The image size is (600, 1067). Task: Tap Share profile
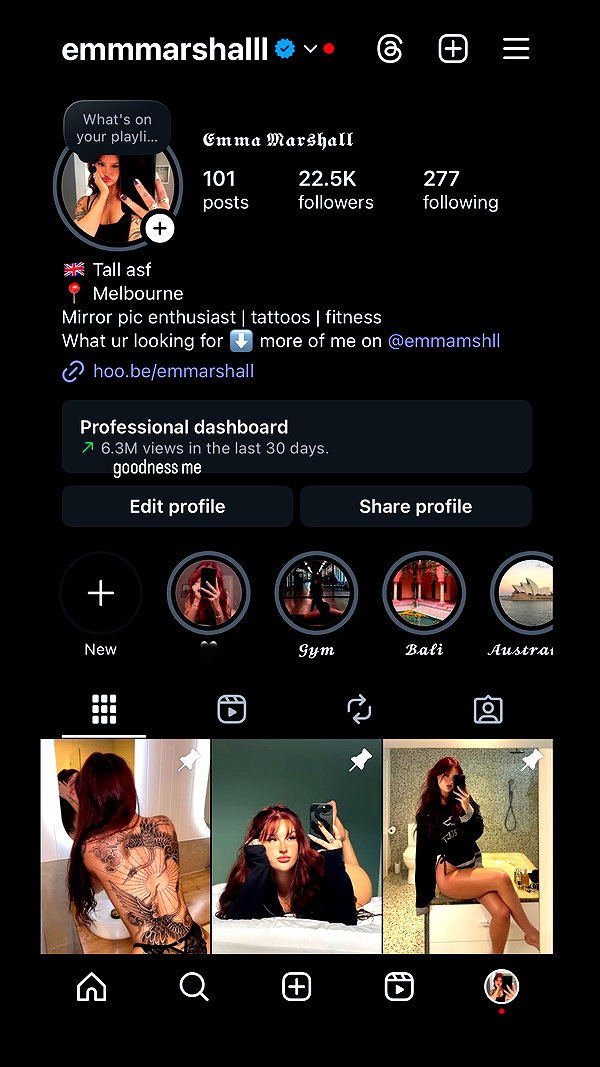(x=416, y=506)
